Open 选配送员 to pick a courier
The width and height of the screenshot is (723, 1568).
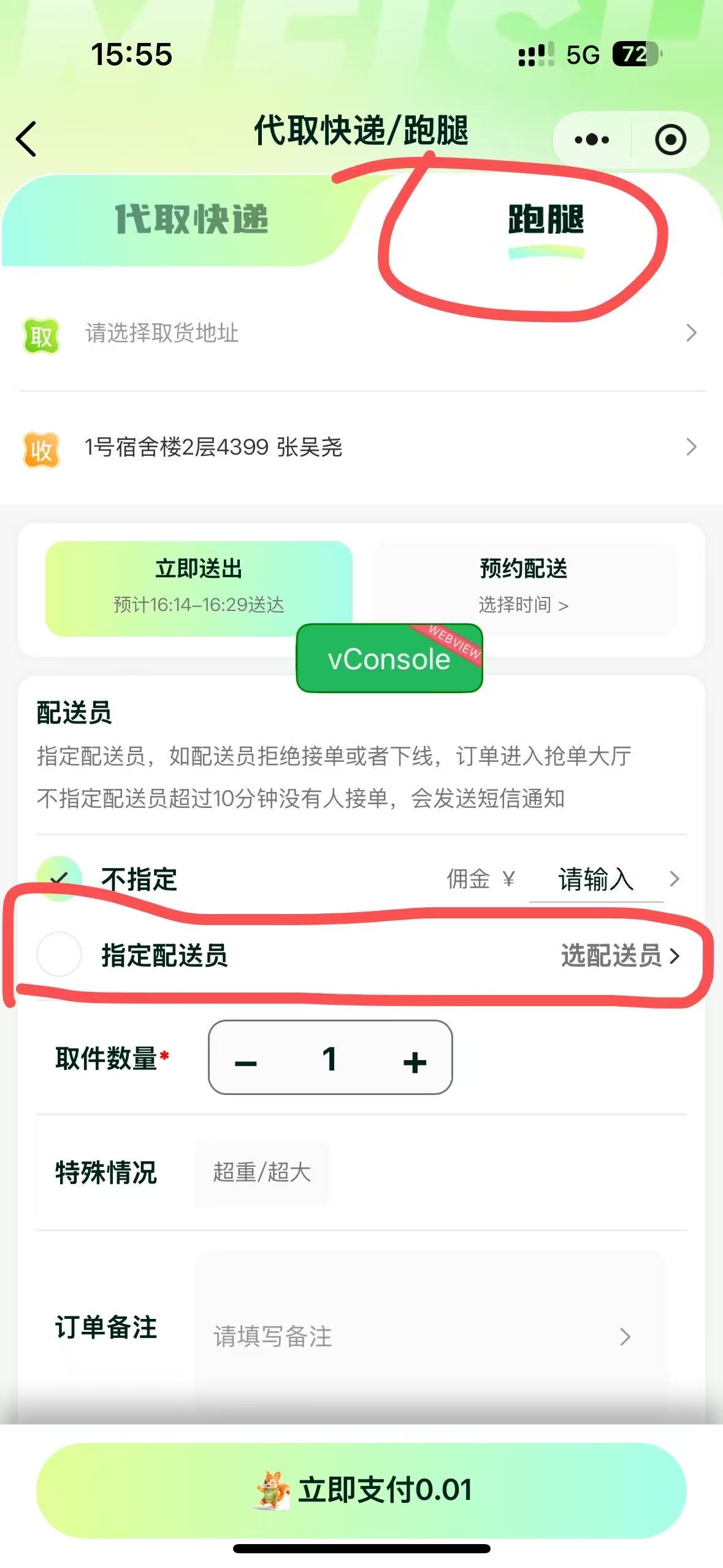[x=621, y=955]
